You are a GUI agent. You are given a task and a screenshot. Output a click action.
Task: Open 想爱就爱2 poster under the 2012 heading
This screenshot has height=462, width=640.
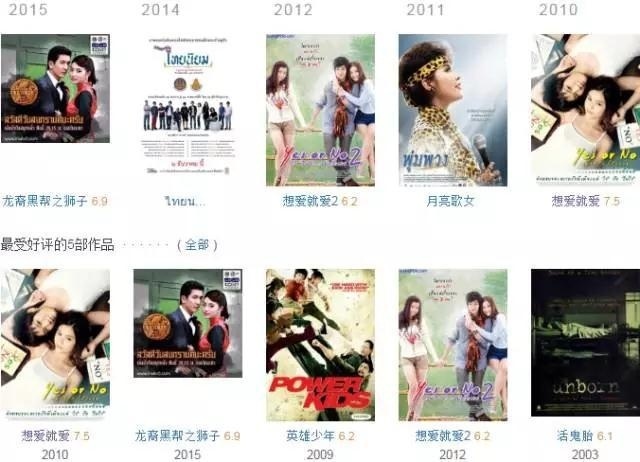(320, 110)
